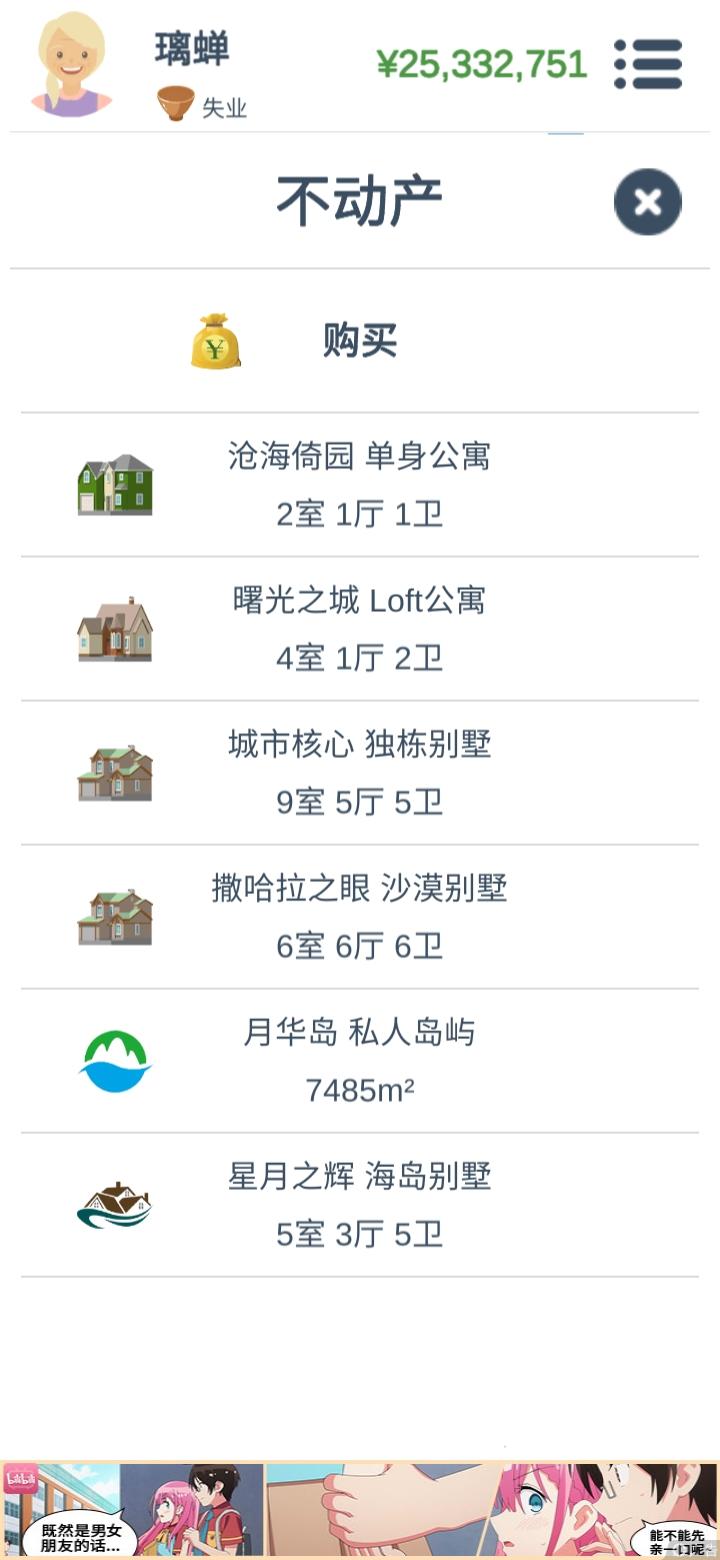
Task: Select 星月之辉 海岛别墅 listing
Action: tap(359, 1205)
